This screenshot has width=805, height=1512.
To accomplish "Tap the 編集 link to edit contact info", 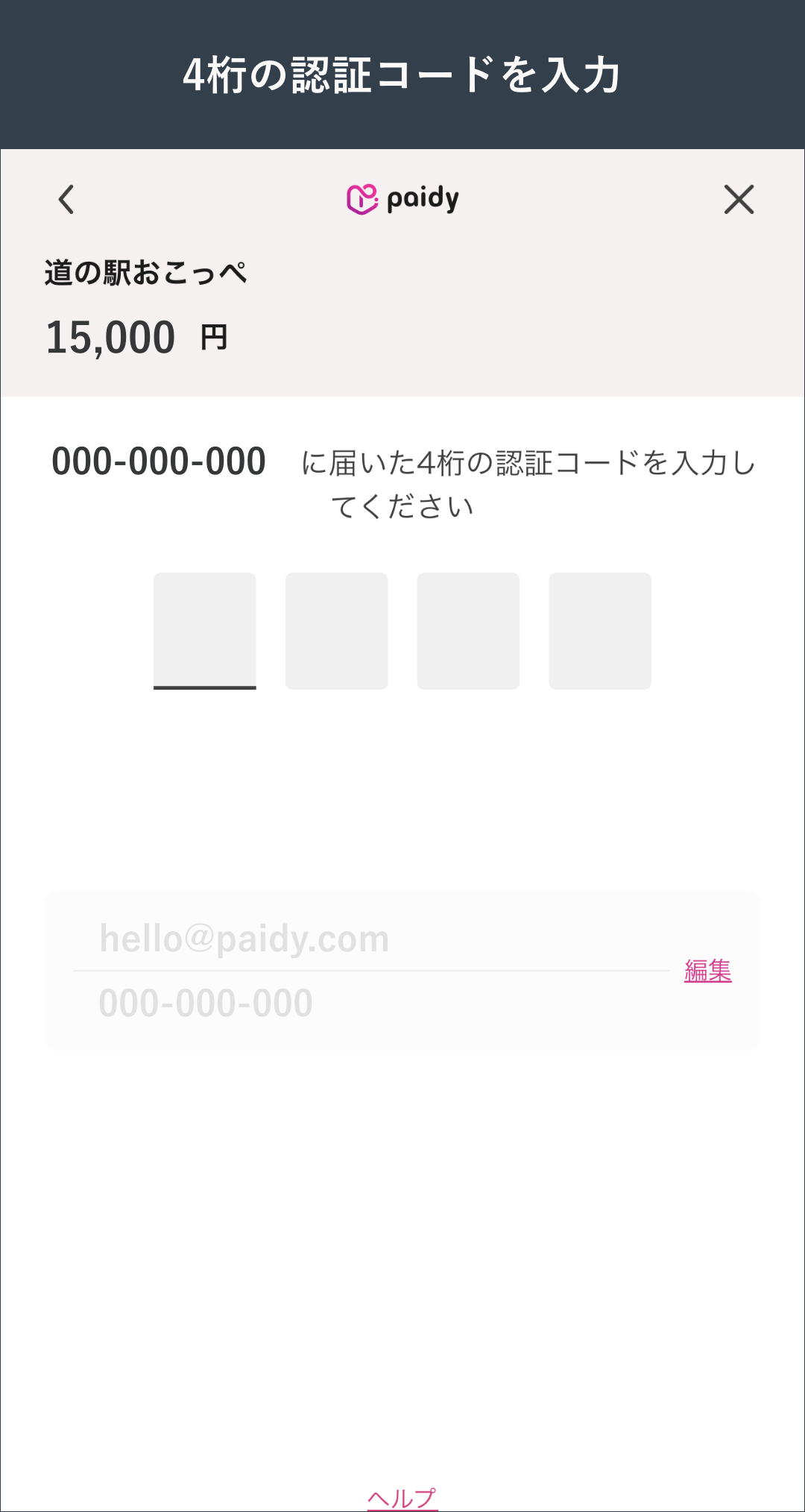I will point(708,970).
